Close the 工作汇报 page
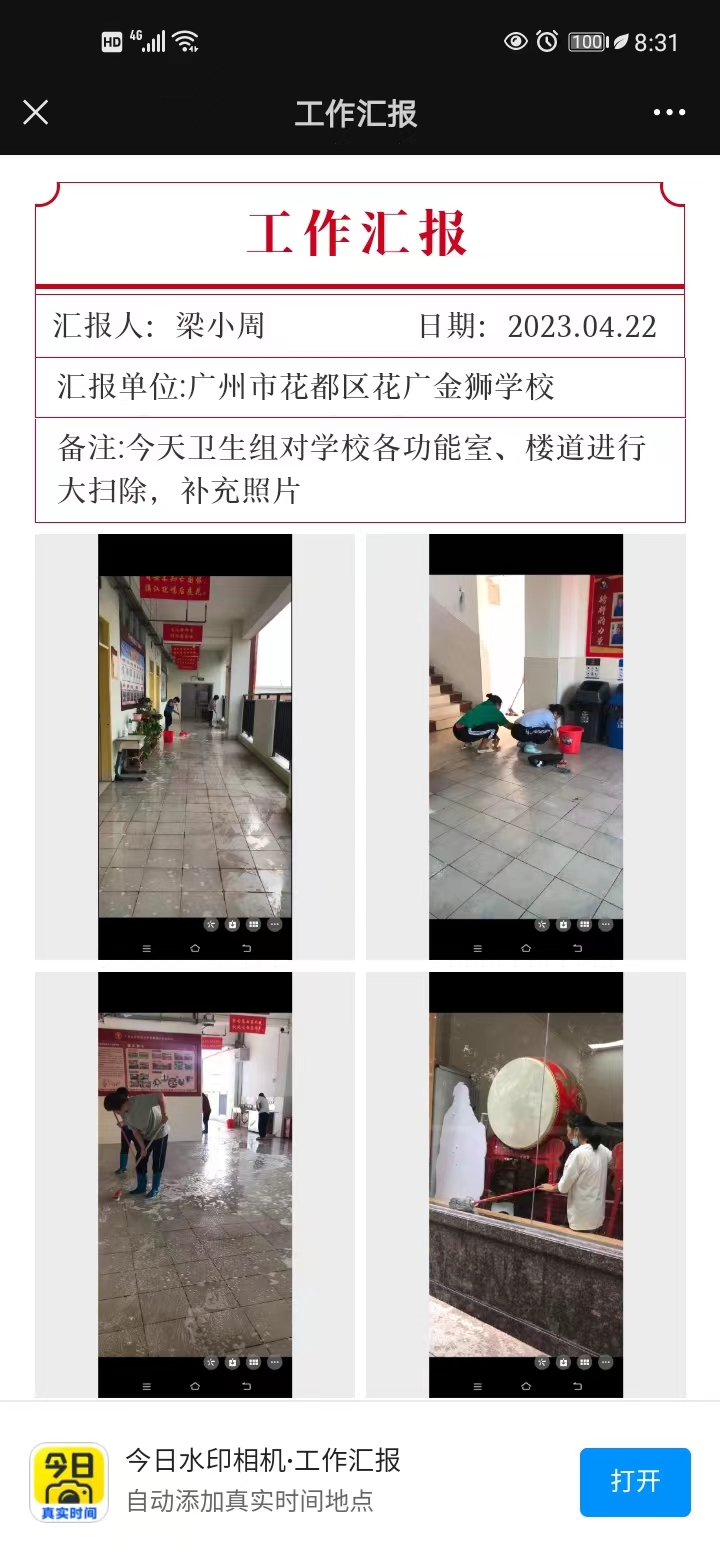This screenshot has height=1560, width=720. pyautogui.click(x=35, y=112)
